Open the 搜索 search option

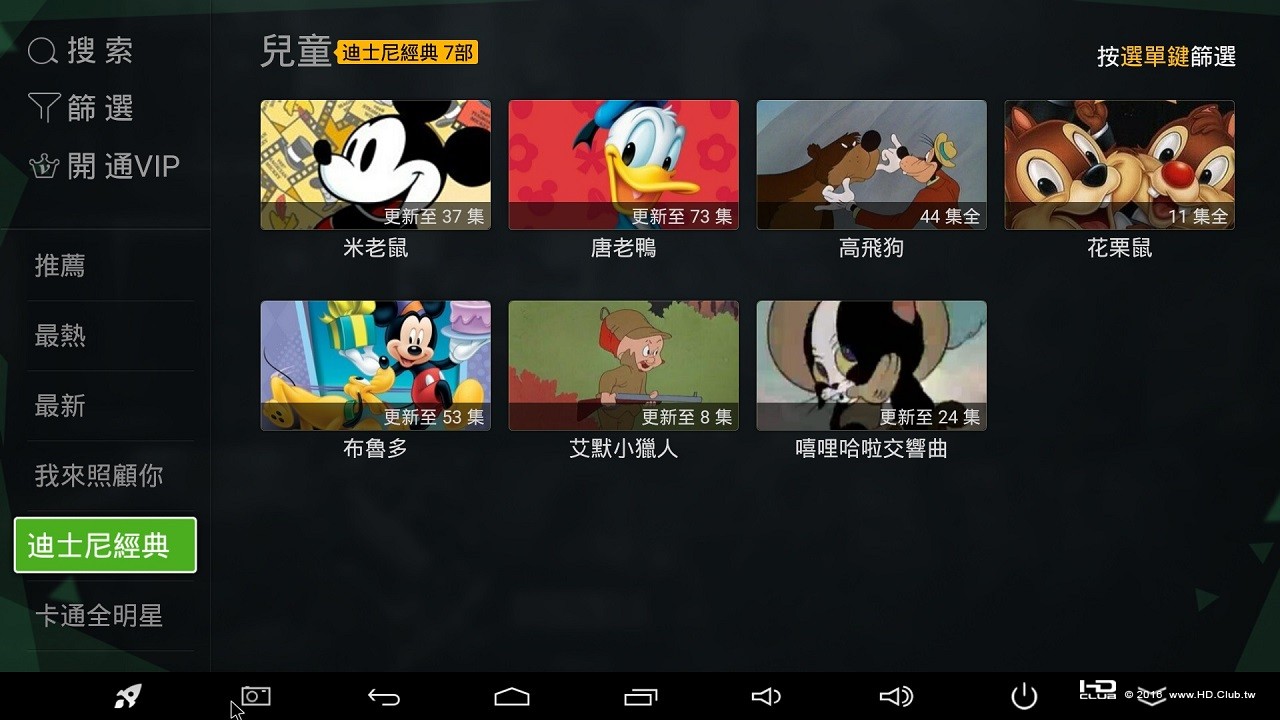[x=82, y=51]
